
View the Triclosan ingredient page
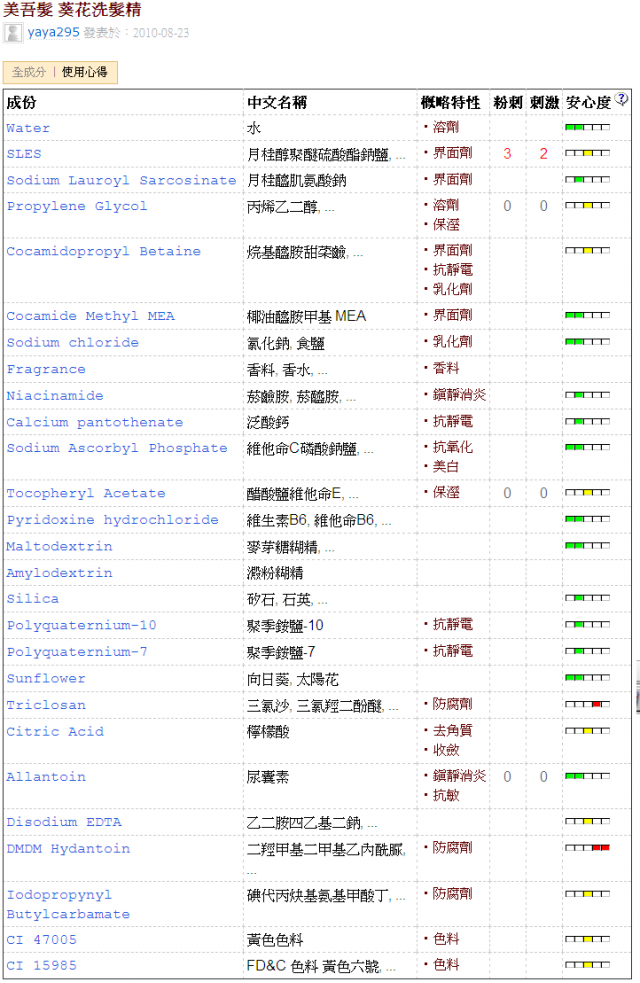click(46, 705)
